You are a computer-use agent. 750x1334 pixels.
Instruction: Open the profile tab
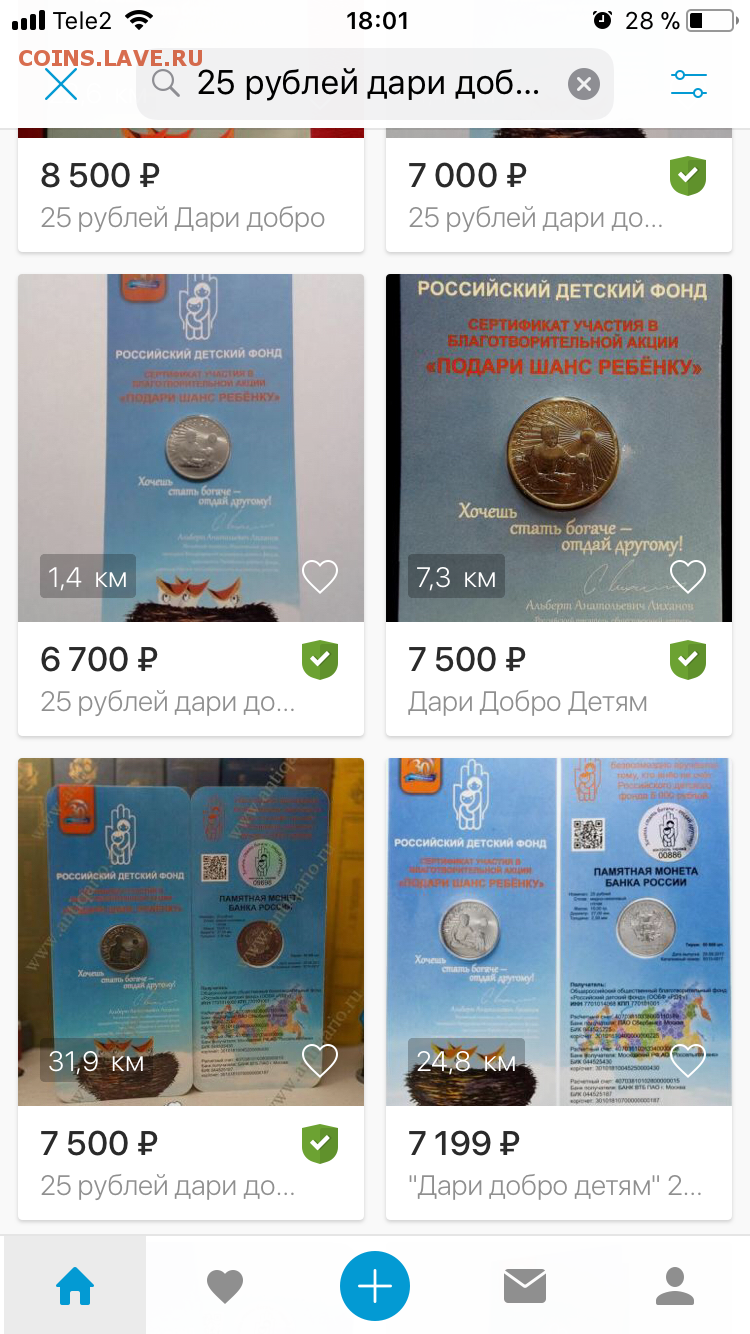[x=675, y=1285]
